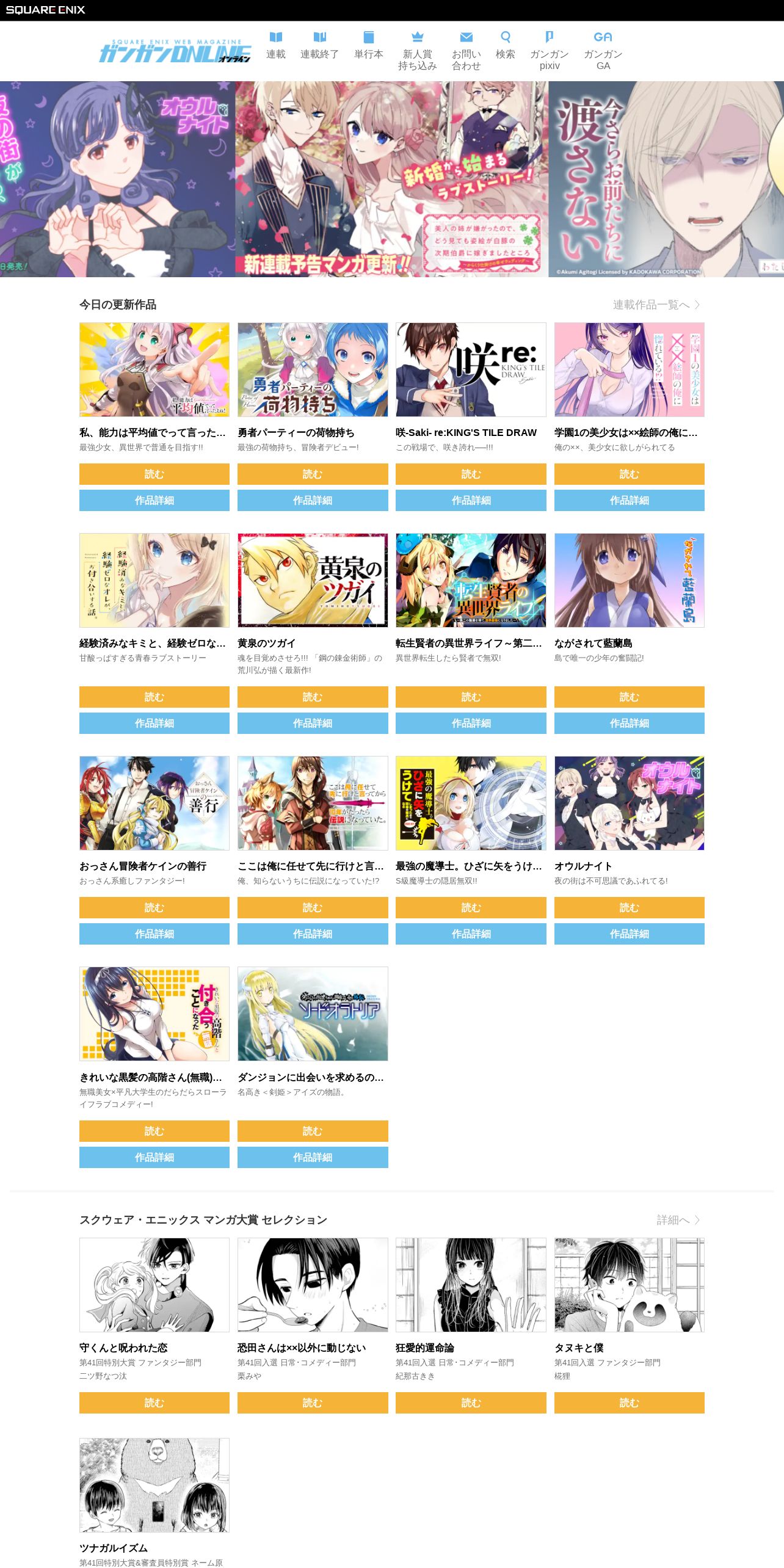The height and width of the screenshot is (1568, 784).
Task: Tap 読む for 勇者パーティーの荷物持ち
Action: (x=313, y=474)
